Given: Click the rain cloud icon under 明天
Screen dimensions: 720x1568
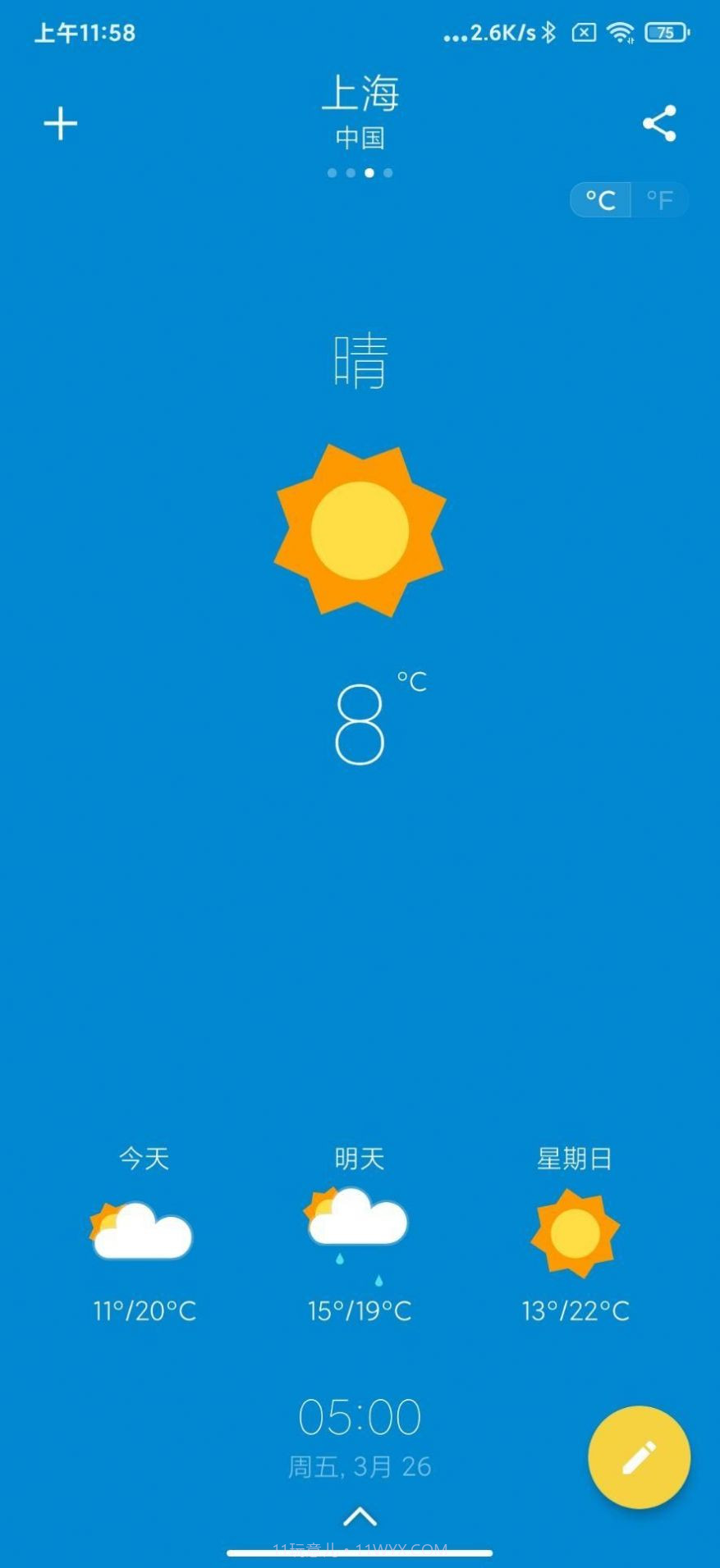Looking at the screenshot, I should pyautogui.click(x=358, y=1227).
